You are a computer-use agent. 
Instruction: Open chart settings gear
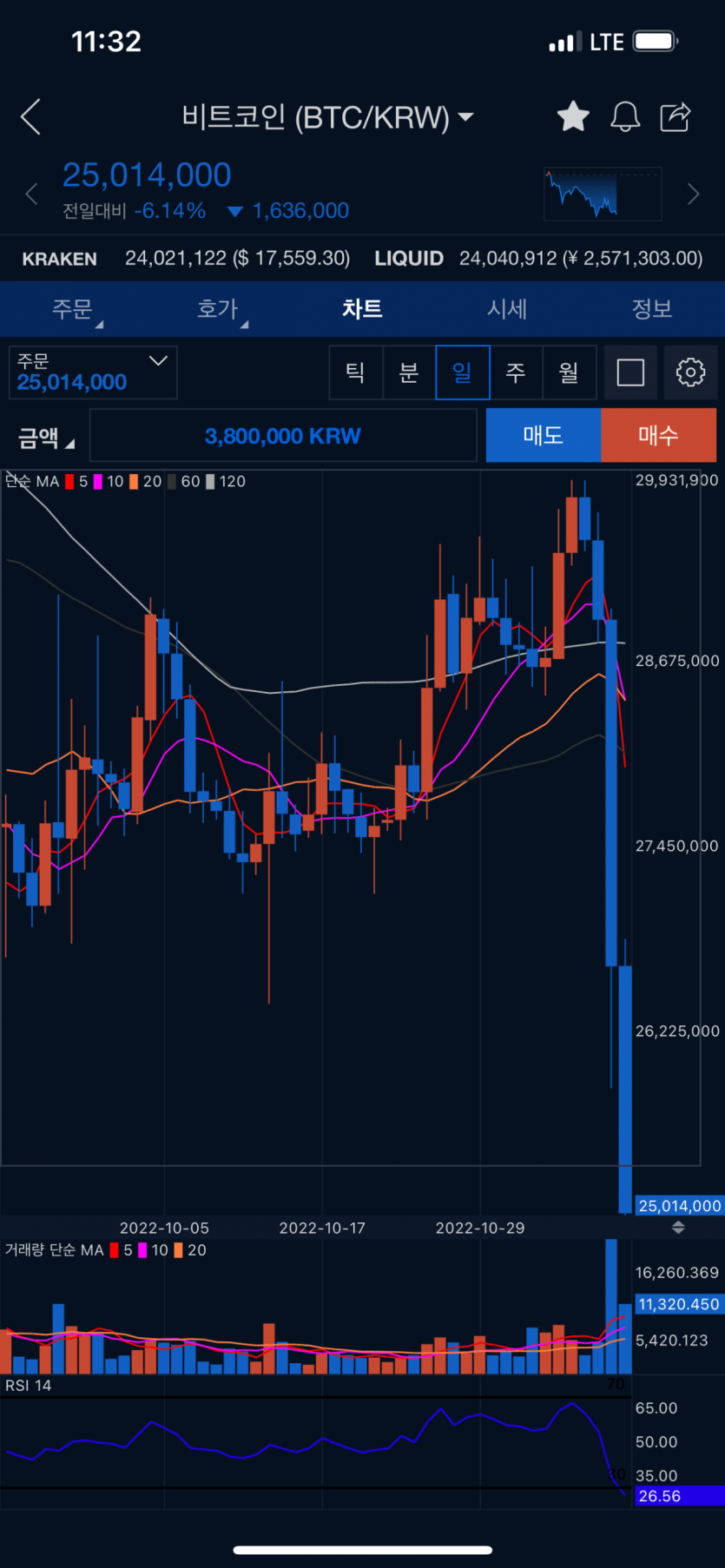tap(690, 372)
